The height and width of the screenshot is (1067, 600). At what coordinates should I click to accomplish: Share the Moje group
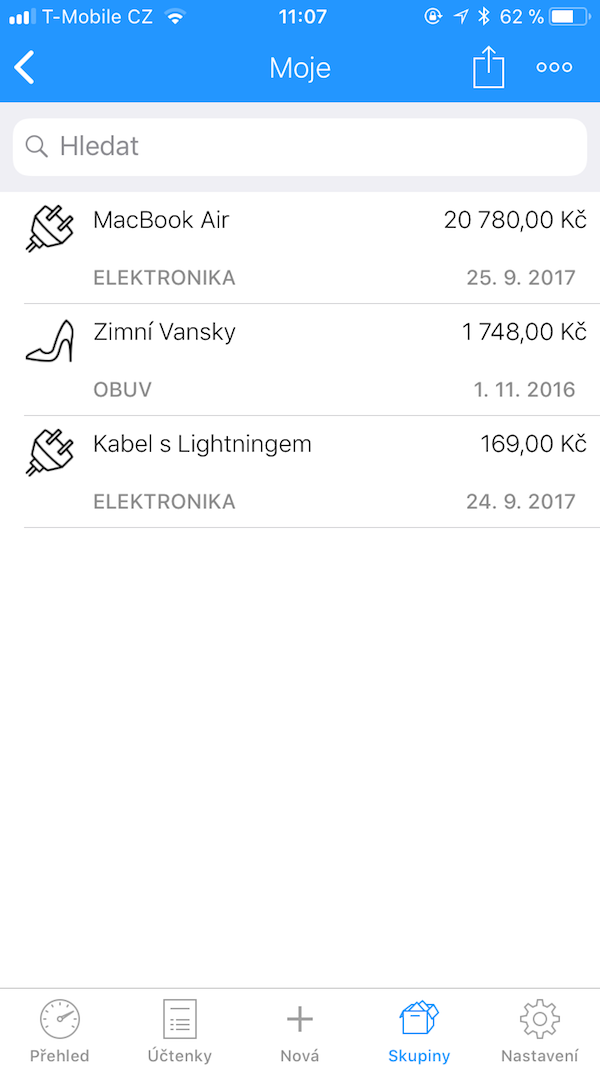pyautogui.click(x=488, y=68)
